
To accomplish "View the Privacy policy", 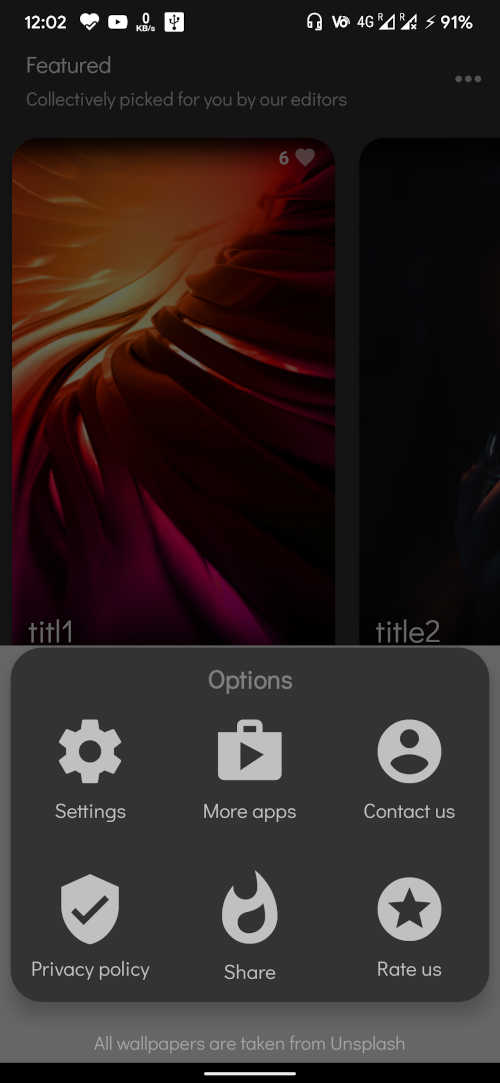I will (90, 928).
